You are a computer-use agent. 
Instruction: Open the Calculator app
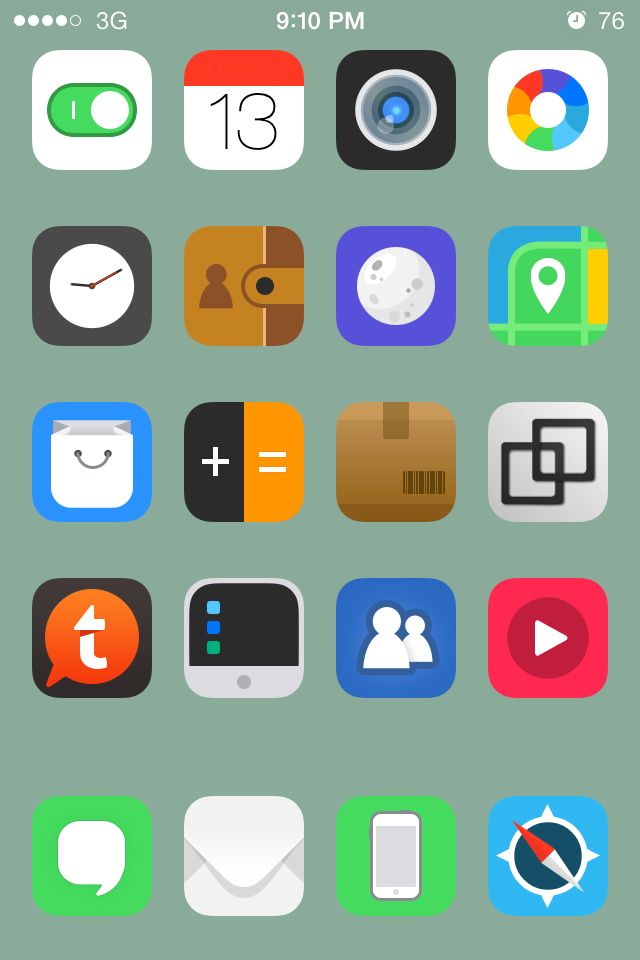click(244, 462)
